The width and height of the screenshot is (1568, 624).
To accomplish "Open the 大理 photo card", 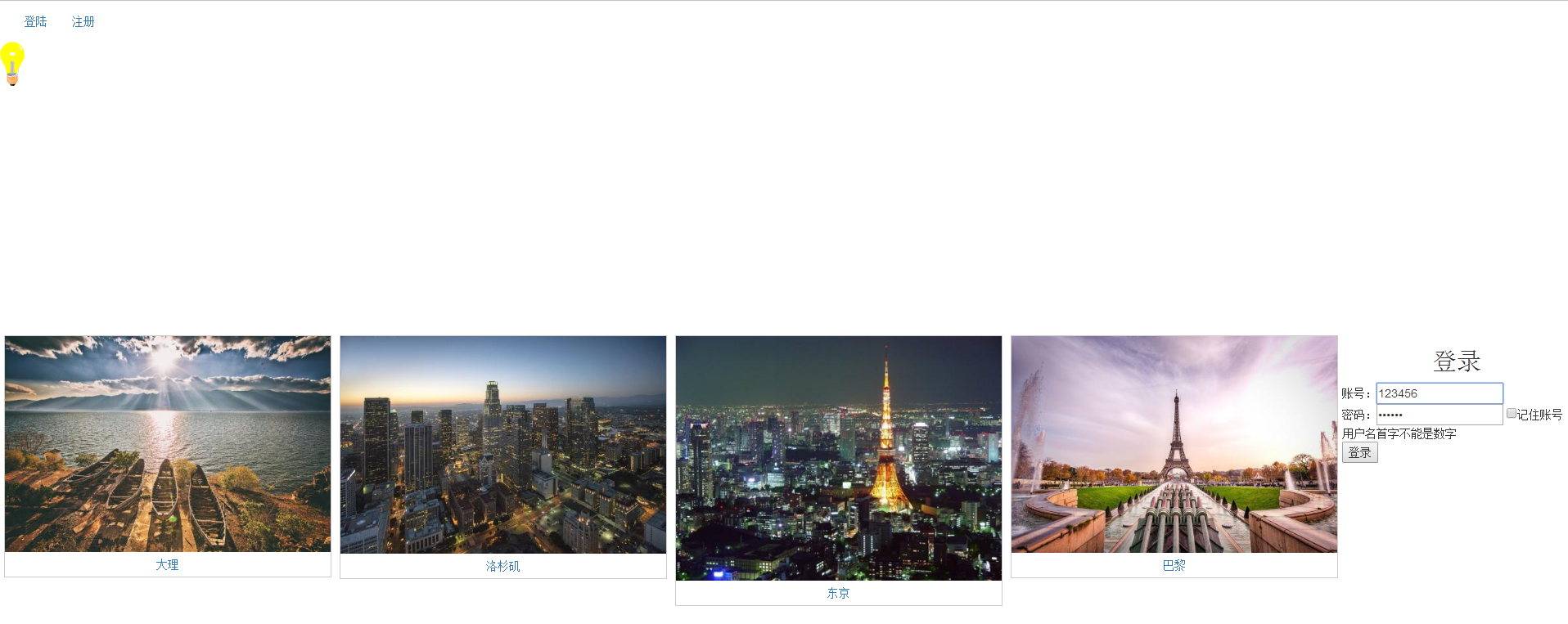I will [168, 444].
